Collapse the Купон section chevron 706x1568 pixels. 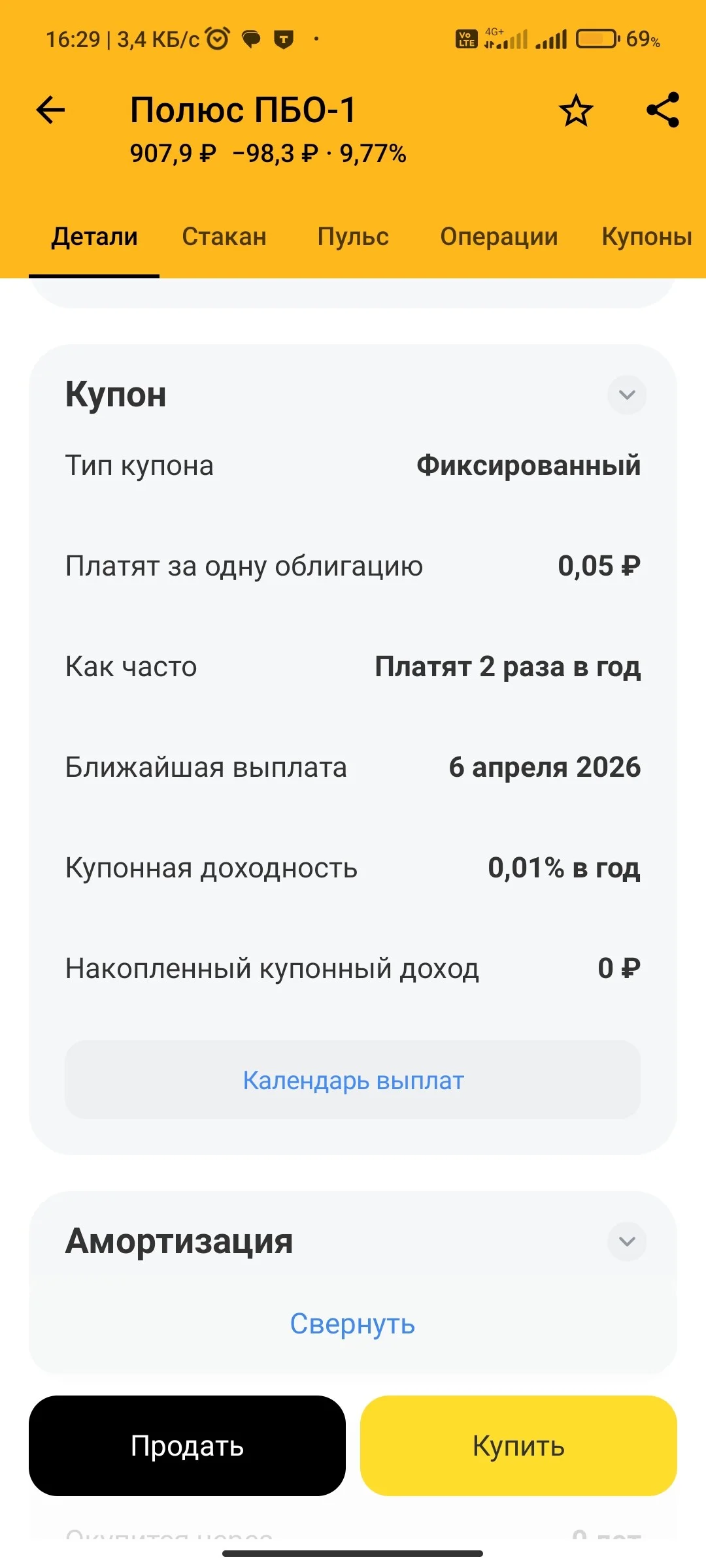[627, 395]
